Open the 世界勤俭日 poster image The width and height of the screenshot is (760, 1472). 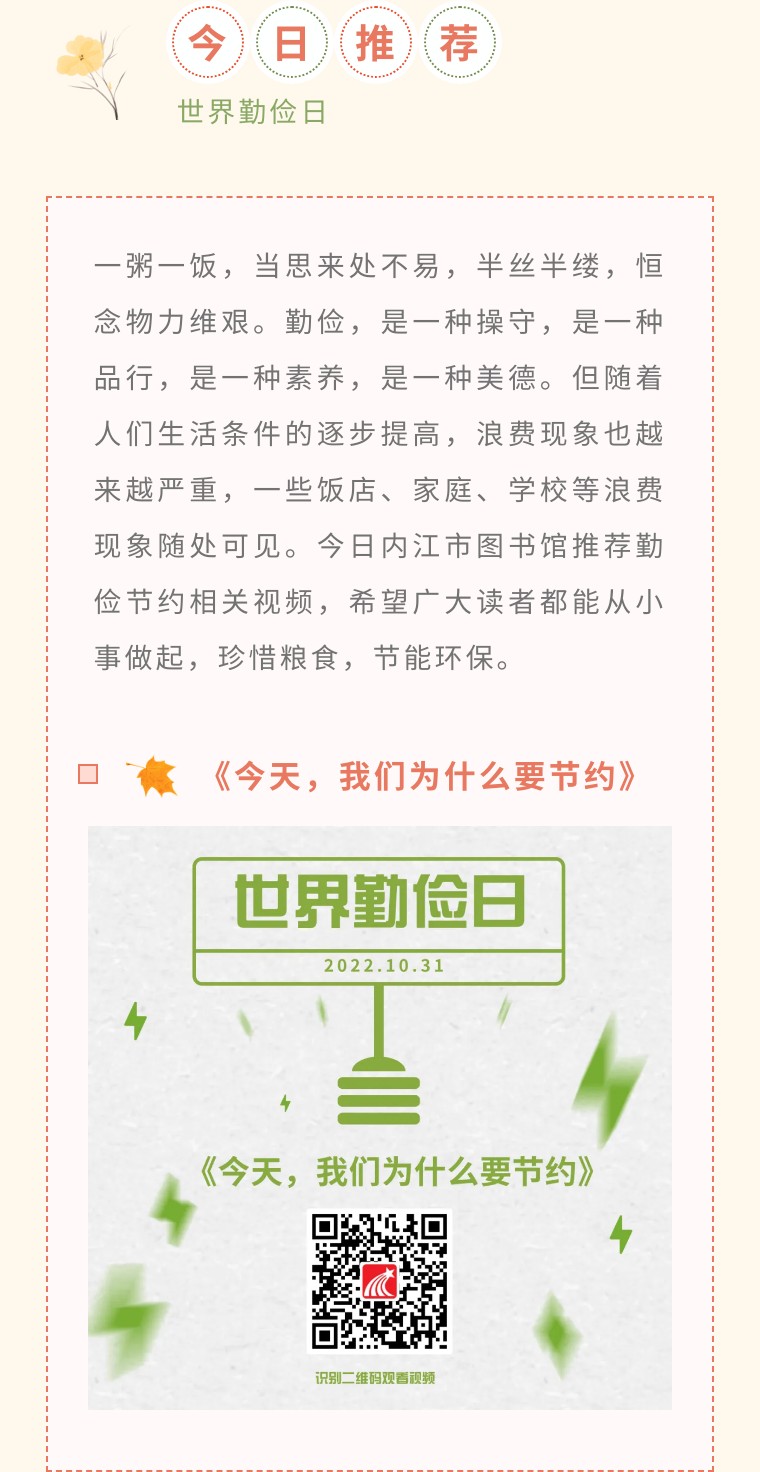380,1117
